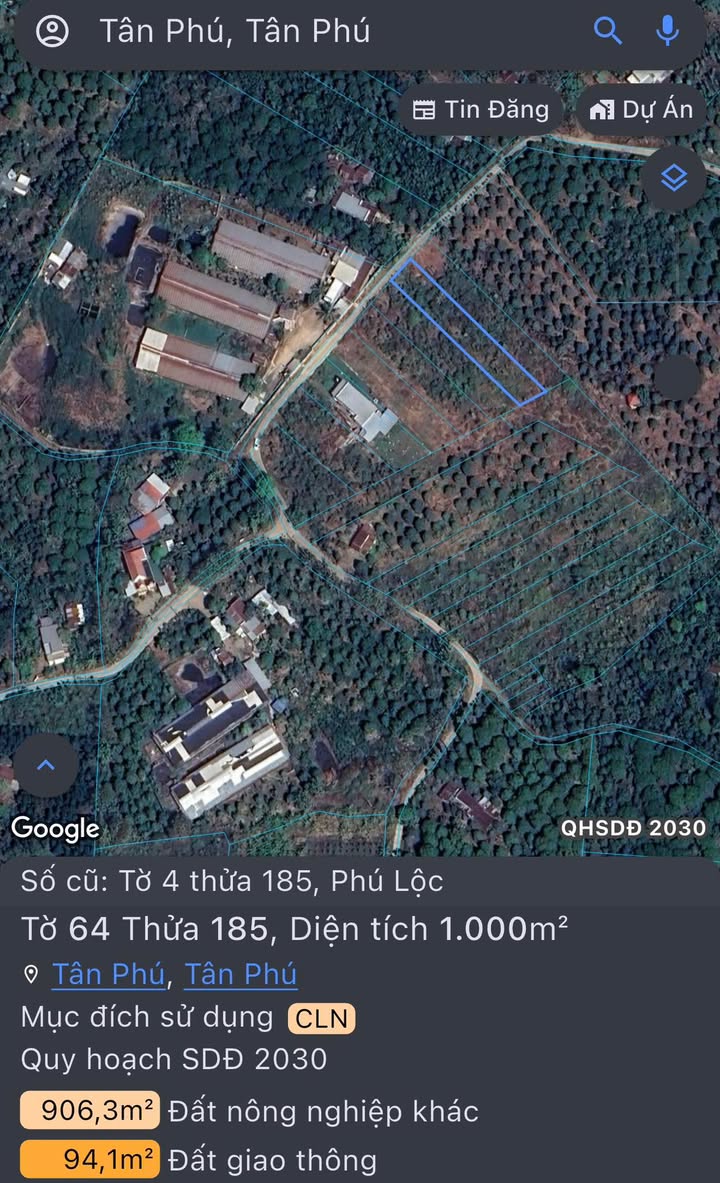
Task: Open the account profile icon
Action: point(52,31)
